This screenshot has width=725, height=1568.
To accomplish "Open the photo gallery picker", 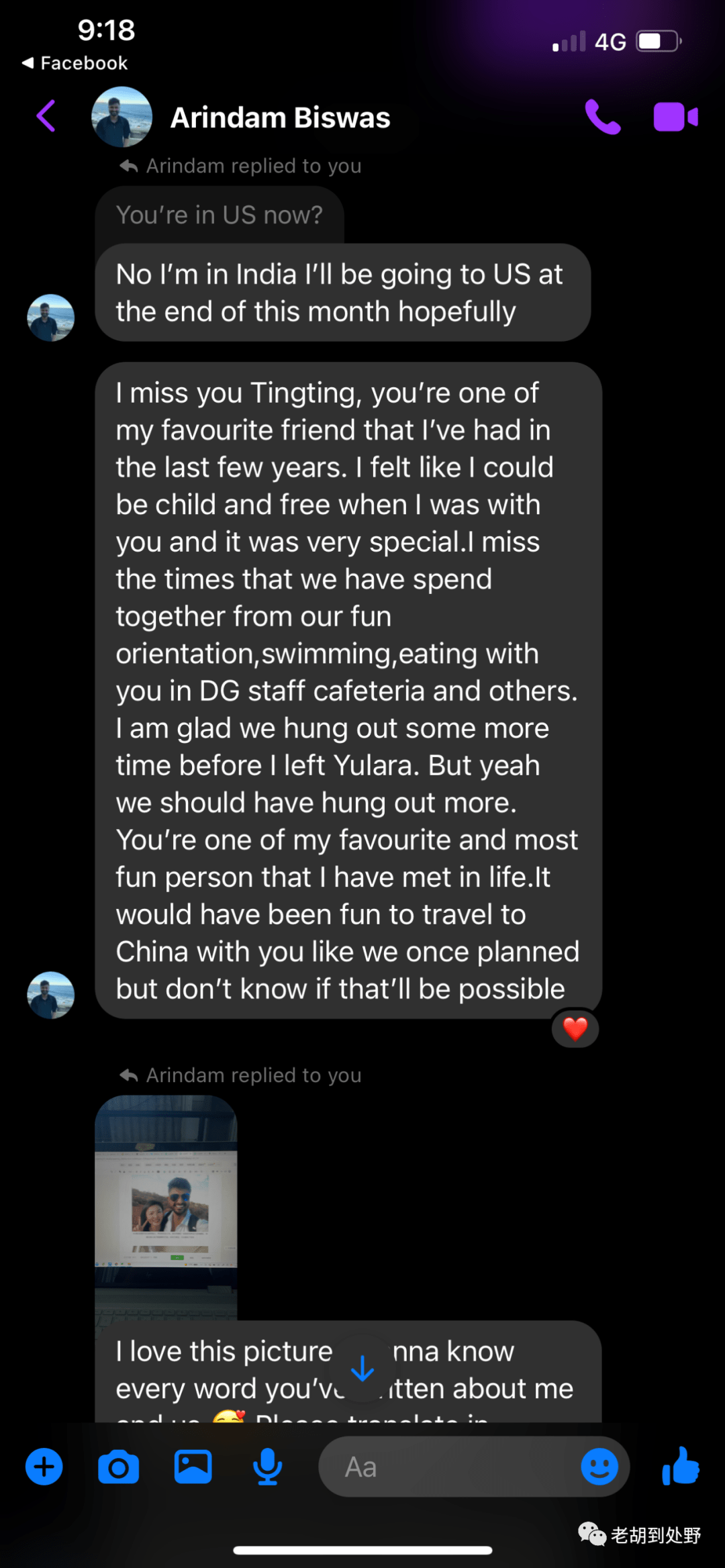I will (x=193, y=1467).
